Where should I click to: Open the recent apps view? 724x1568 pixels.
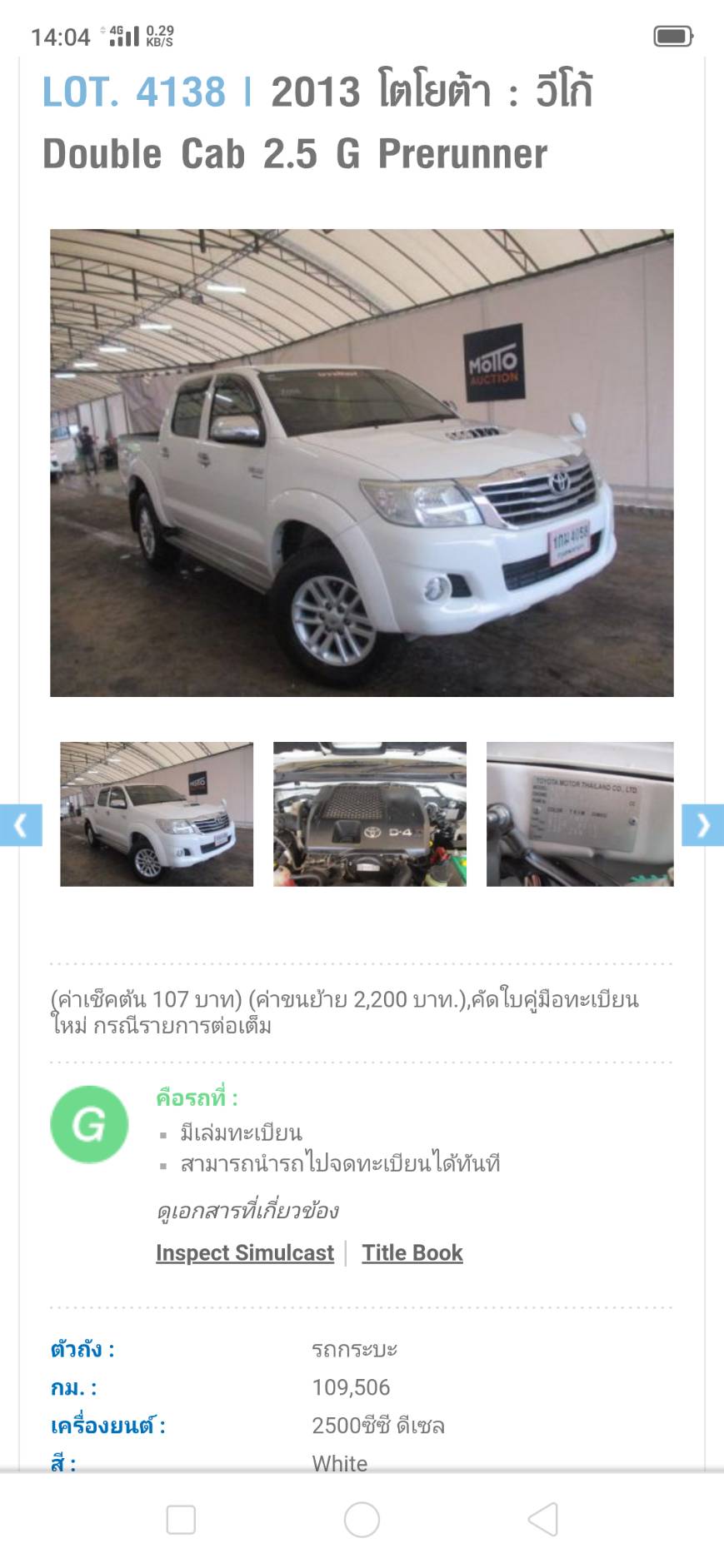click(x=181, y=1520)
